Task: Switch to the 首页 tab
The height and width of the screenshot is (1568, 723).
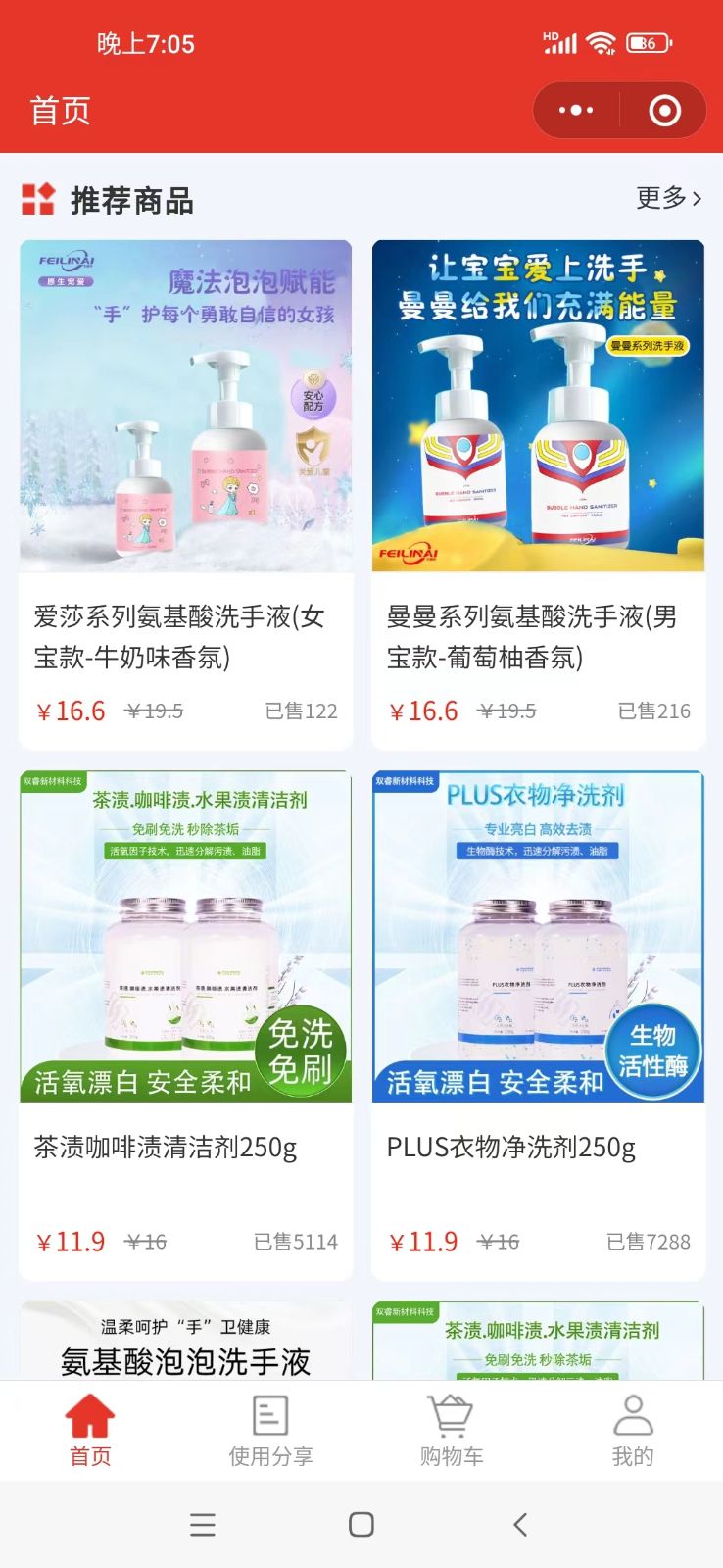Action: [x=90, y=1431]
